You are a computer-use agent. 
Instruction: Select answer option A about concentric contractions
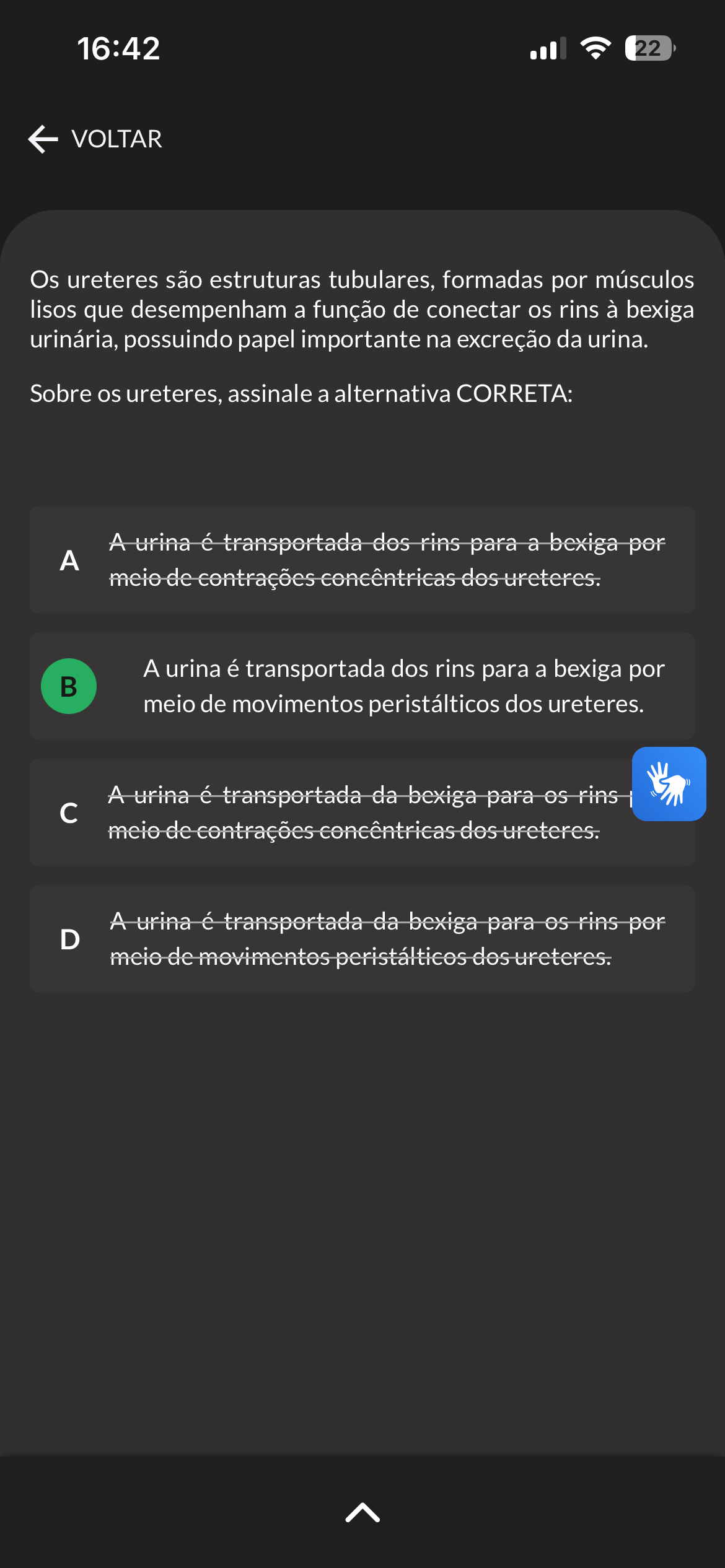pos(362,560)
